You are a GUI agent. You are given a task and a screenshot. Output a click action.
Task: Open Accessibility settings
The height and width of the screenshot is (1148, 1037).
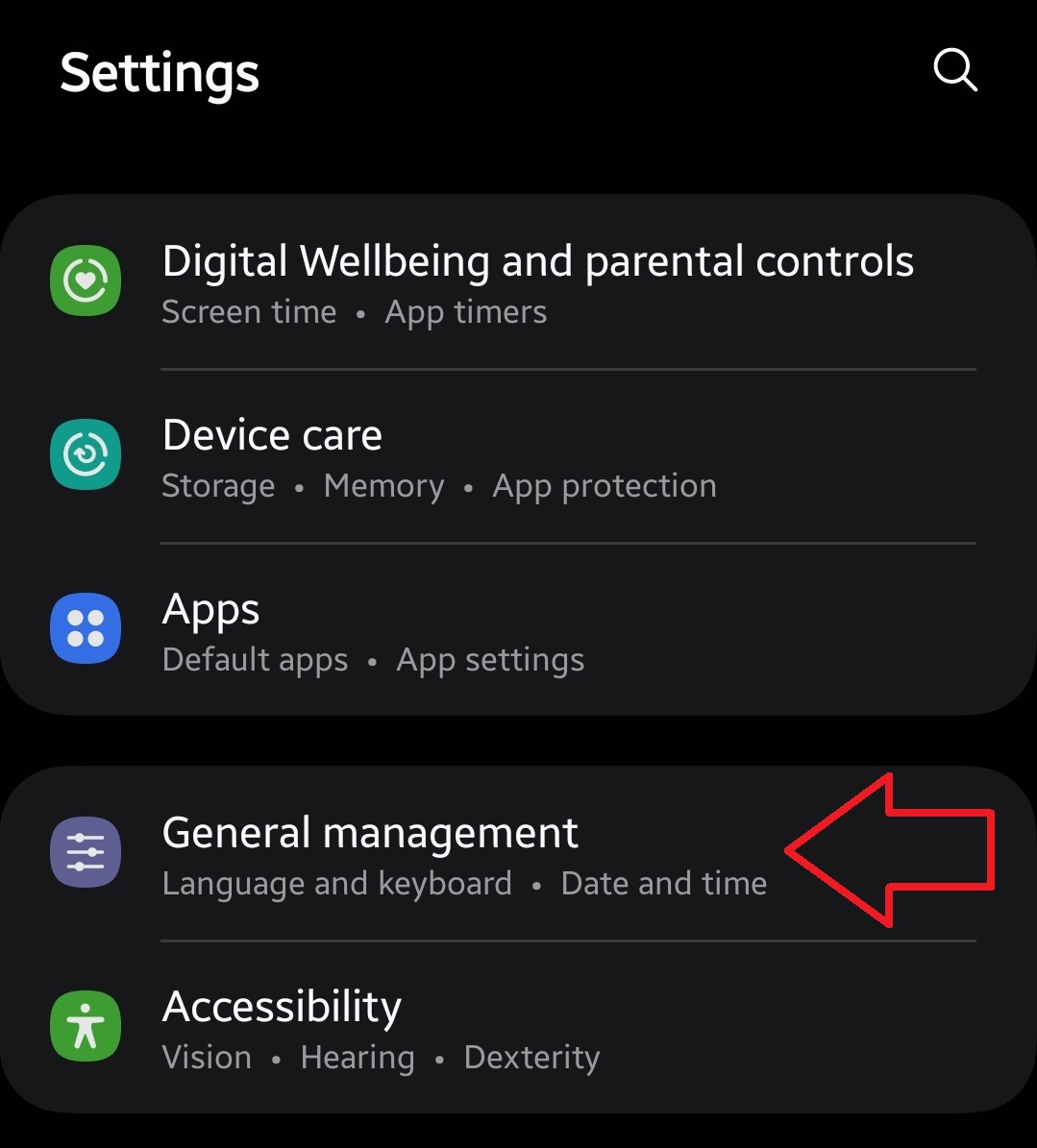click(x=381, y=1029)
